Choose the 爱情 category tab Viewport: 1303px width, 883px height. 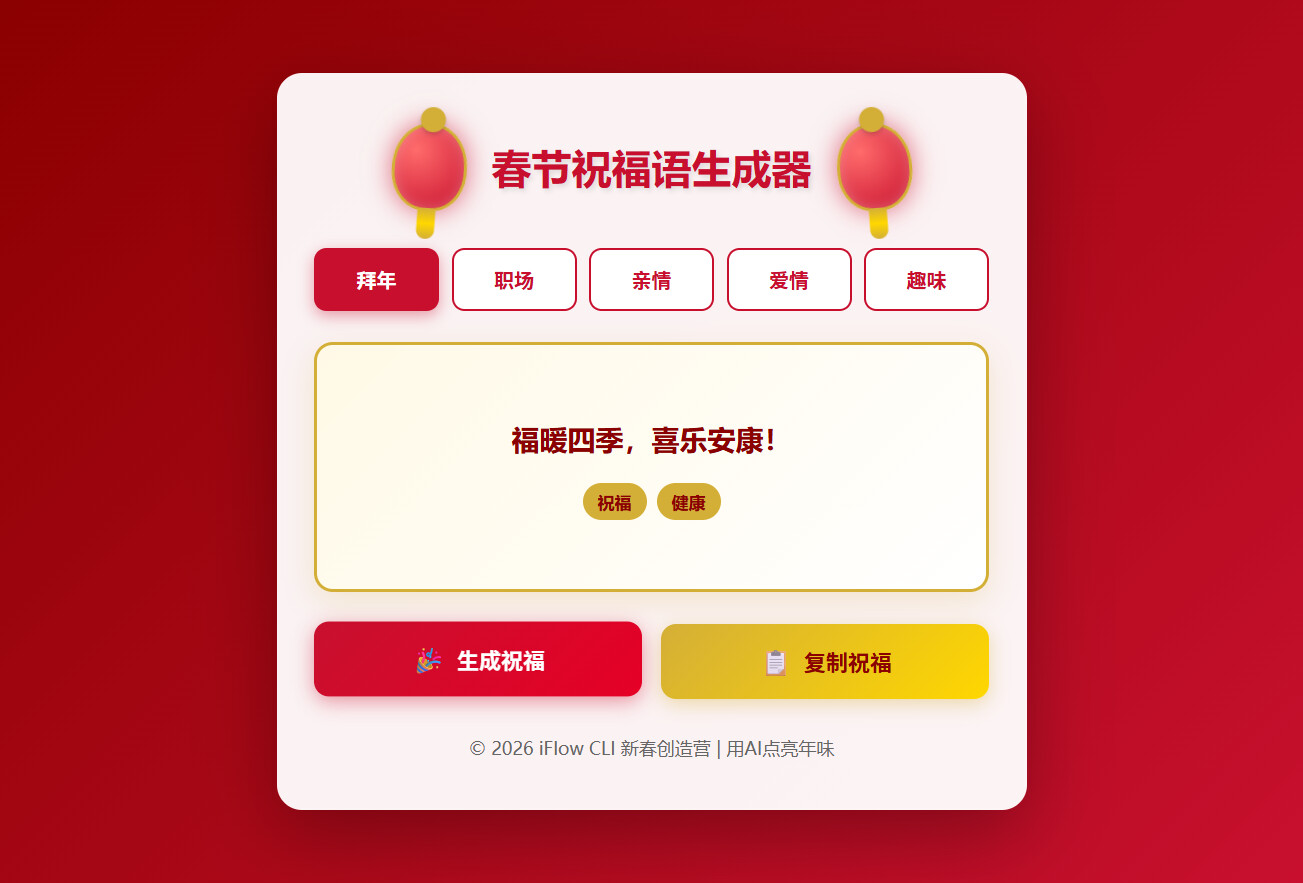click(x=789, y=280)
